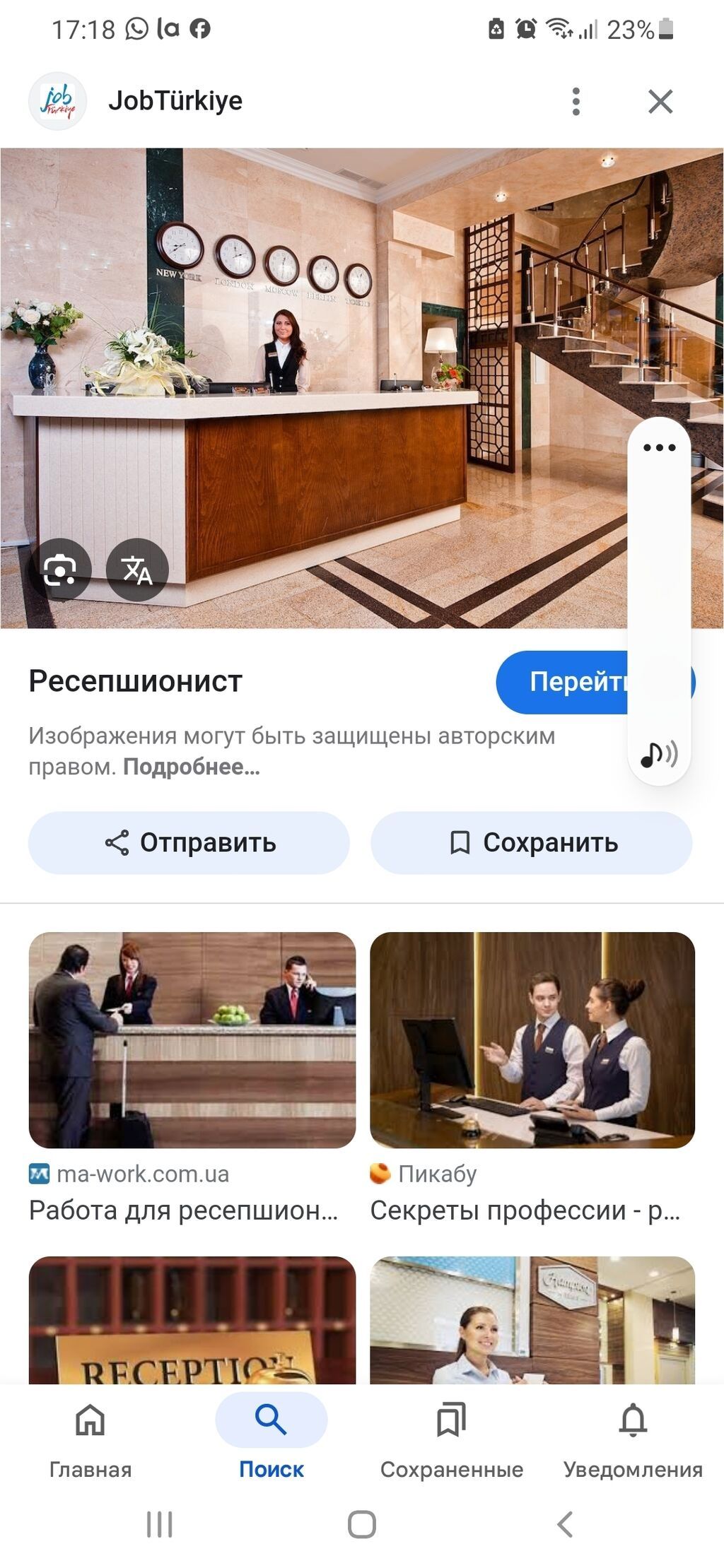This screenshot has width=724, height=1568.
Task: Open the JobTürkiye source page
Action: 175,101
